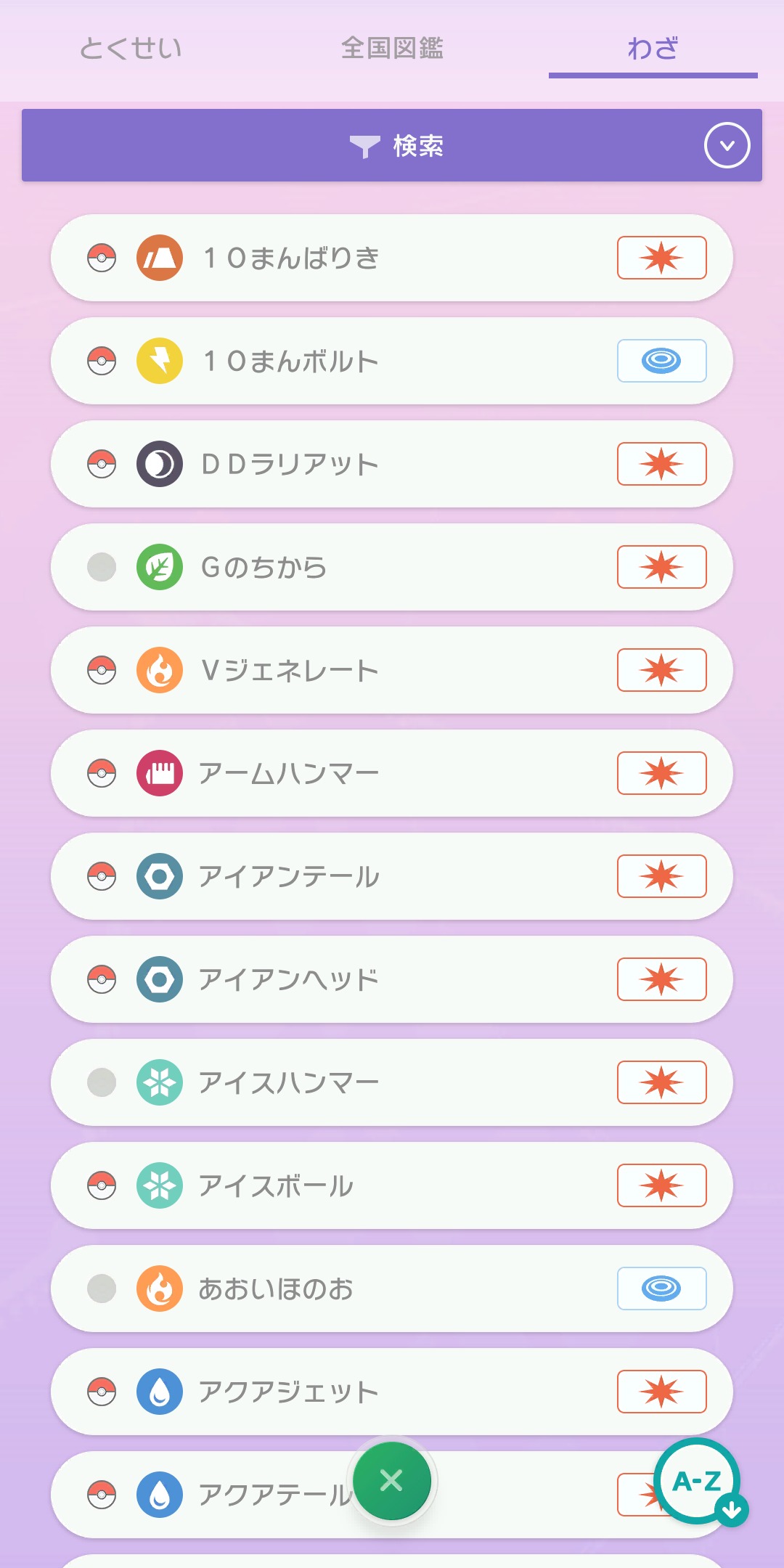This screenshot has height=1568, width=784.
Task: Switch to the 全国図鑑 tab
Action: [392, 48]
